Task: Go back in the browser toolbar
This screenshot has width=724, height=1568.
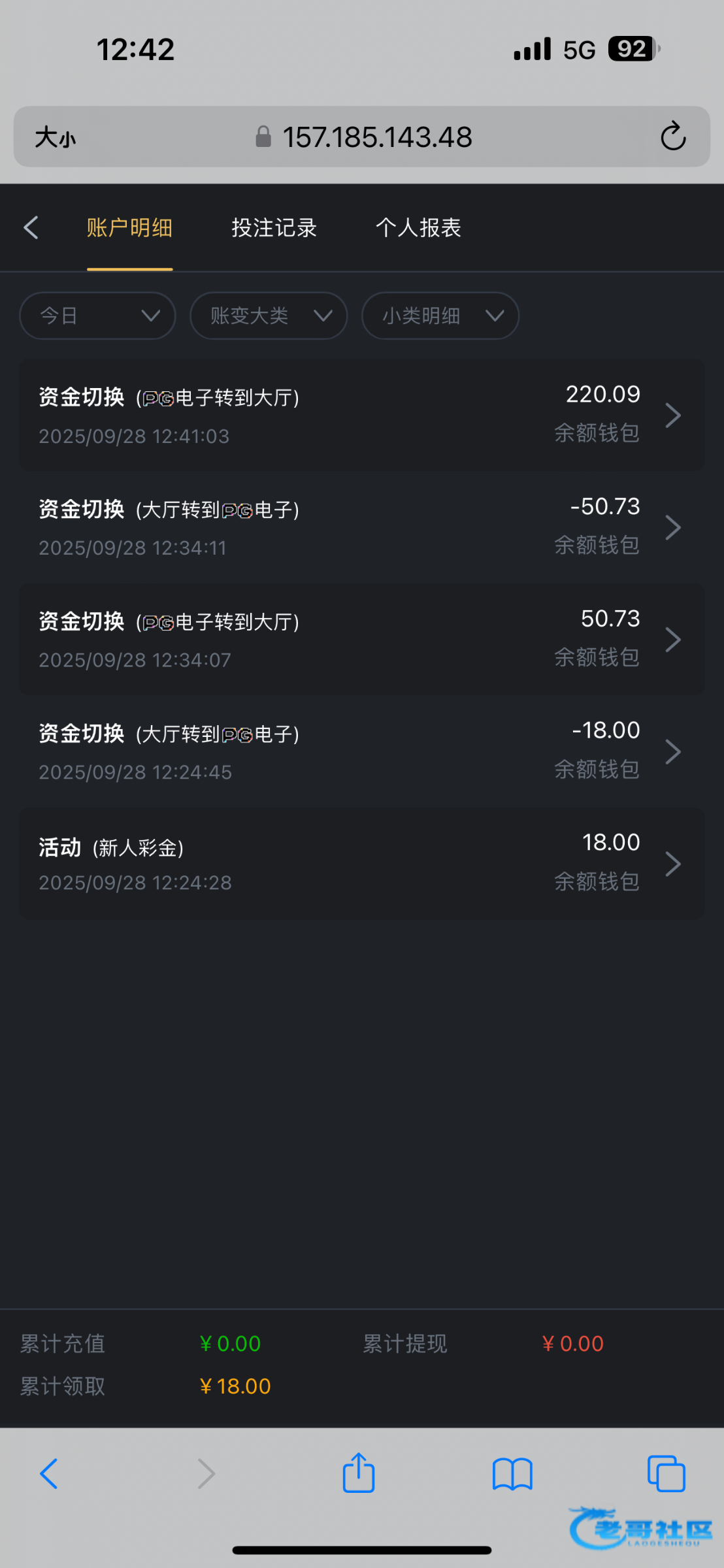Action: tap(50, 1474)
